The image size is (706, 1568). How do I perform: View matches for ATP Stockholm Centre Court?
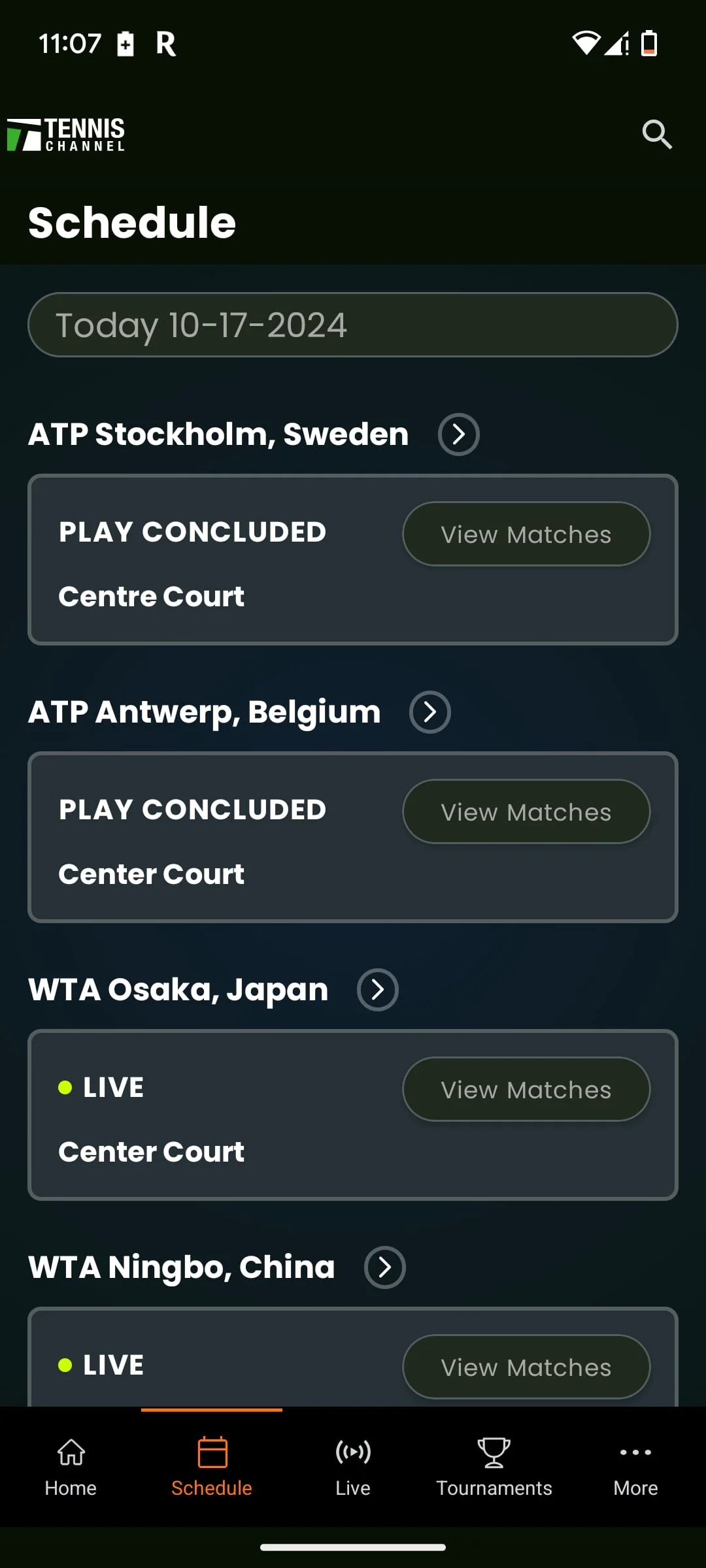526,534
